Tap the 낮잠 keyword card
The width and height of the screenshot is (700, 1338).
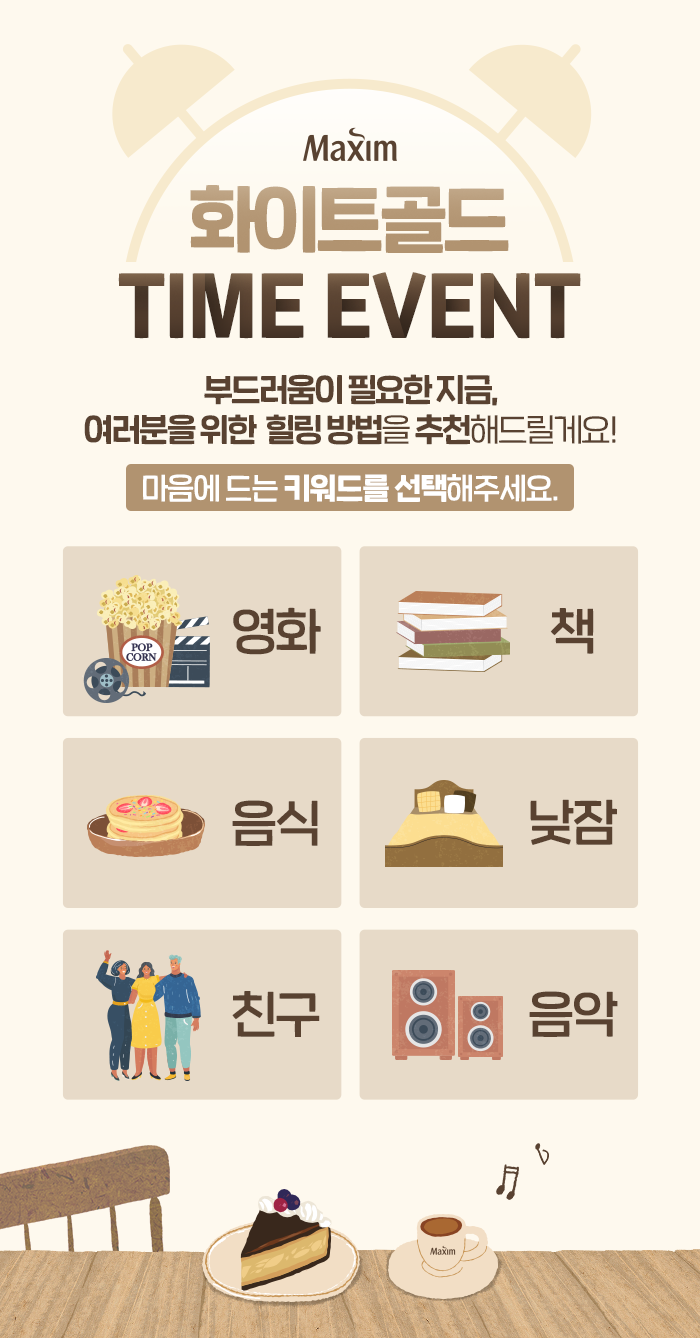pyautogui.click(x=498, y=823)
